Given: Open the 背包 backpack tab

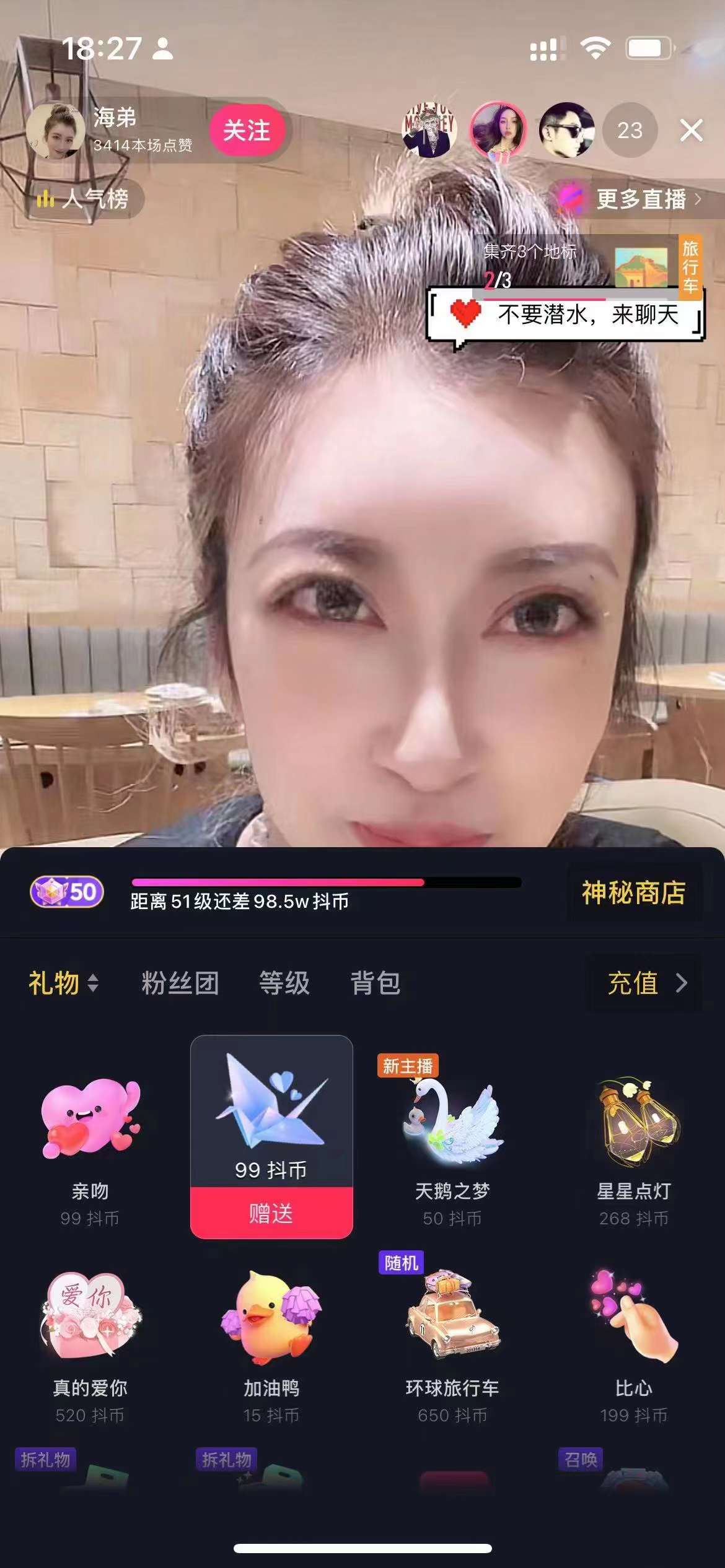Looking at the screenshot, I should click(375, 983).
